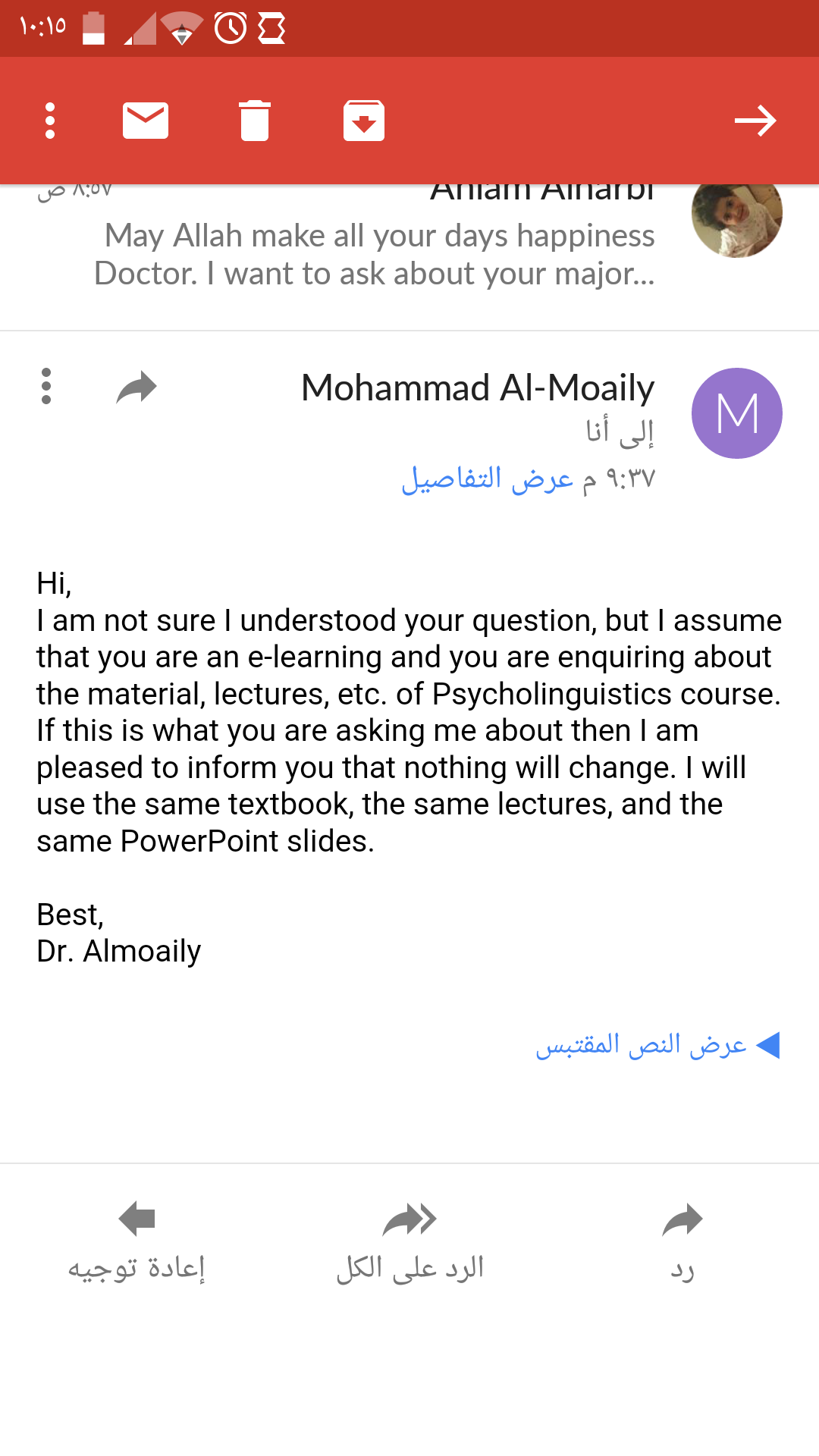Archive this email conversation
Viewport: 819px width, 1456px height.
364,121
